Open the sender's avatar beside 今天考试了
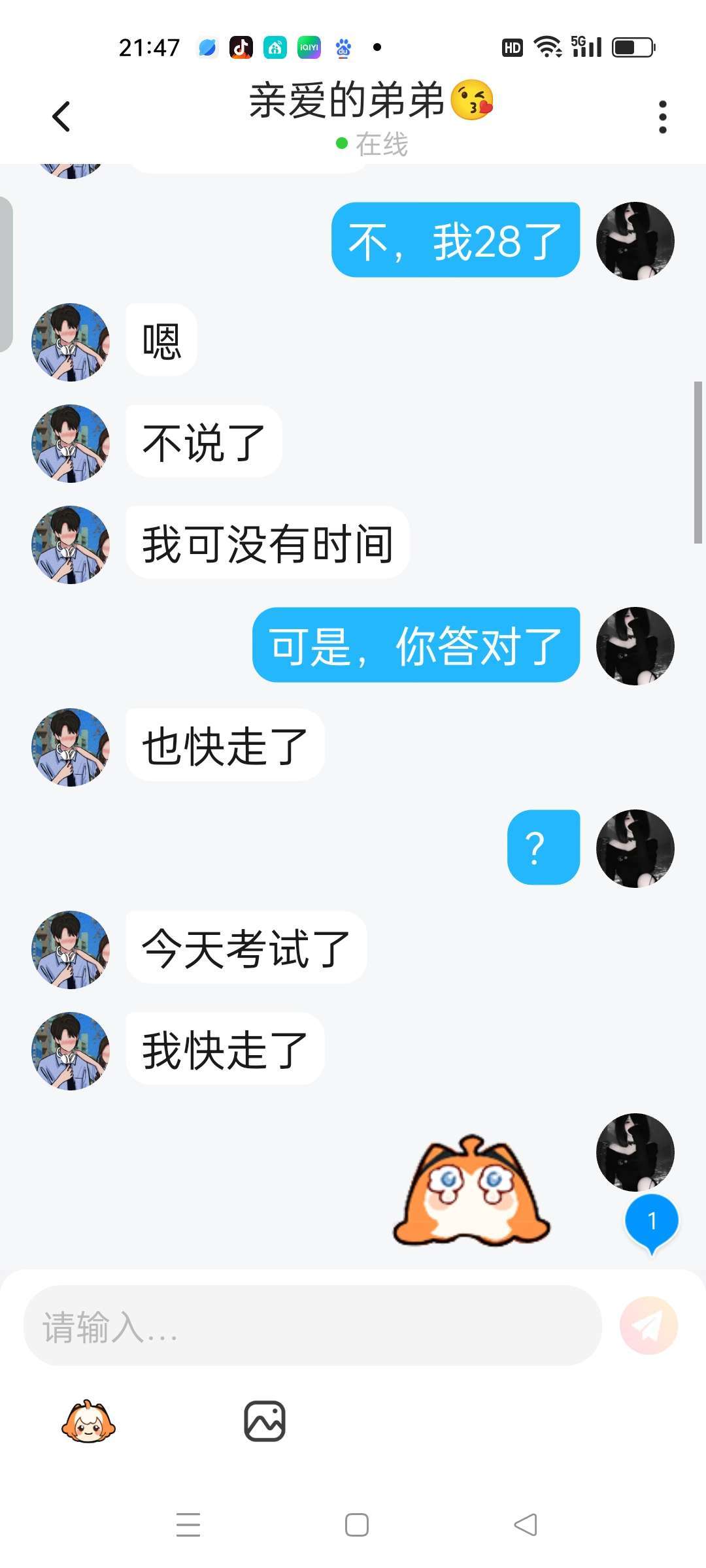706x1568 pixels. pyautogui.click(x=71, y=950)
